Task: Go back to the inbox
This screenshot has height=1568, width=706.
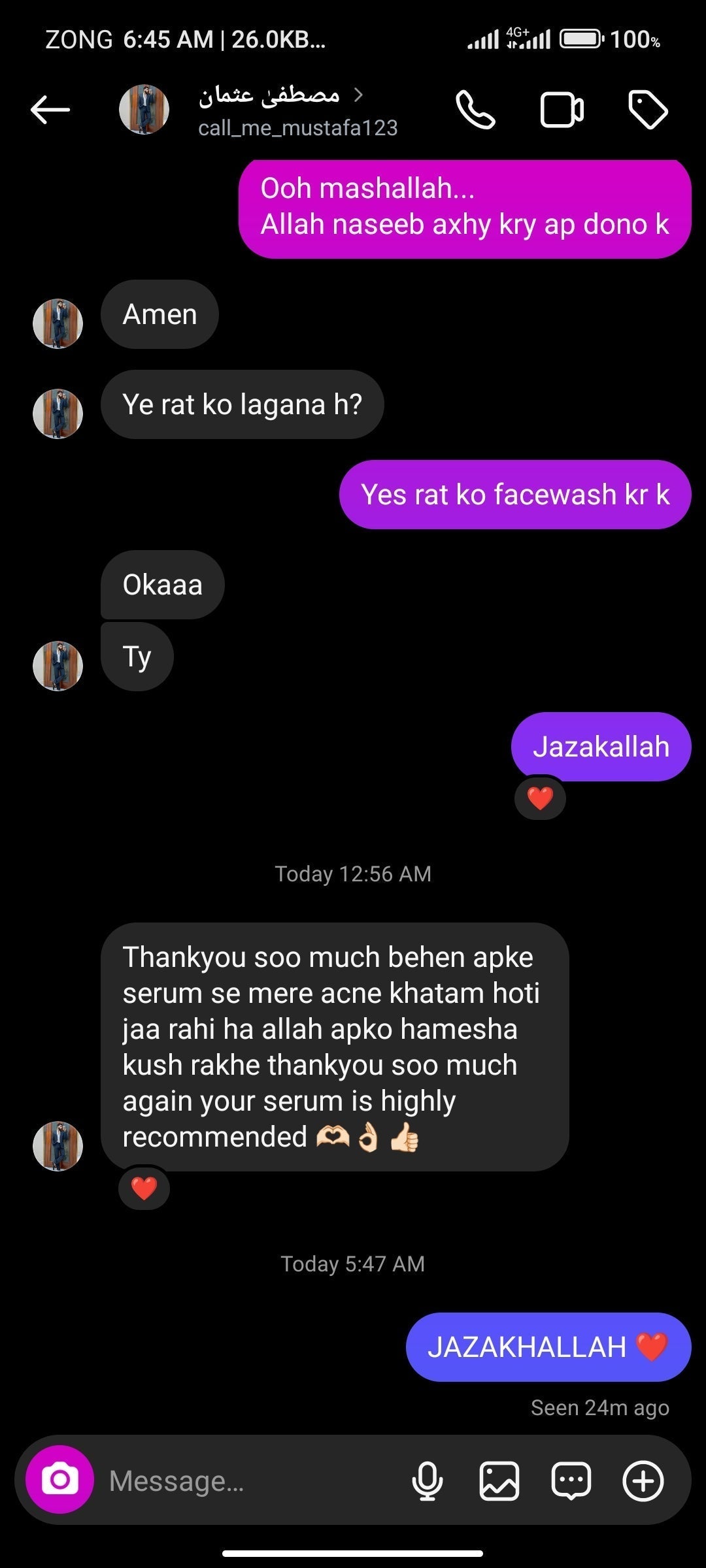Action: click(50, 109)
